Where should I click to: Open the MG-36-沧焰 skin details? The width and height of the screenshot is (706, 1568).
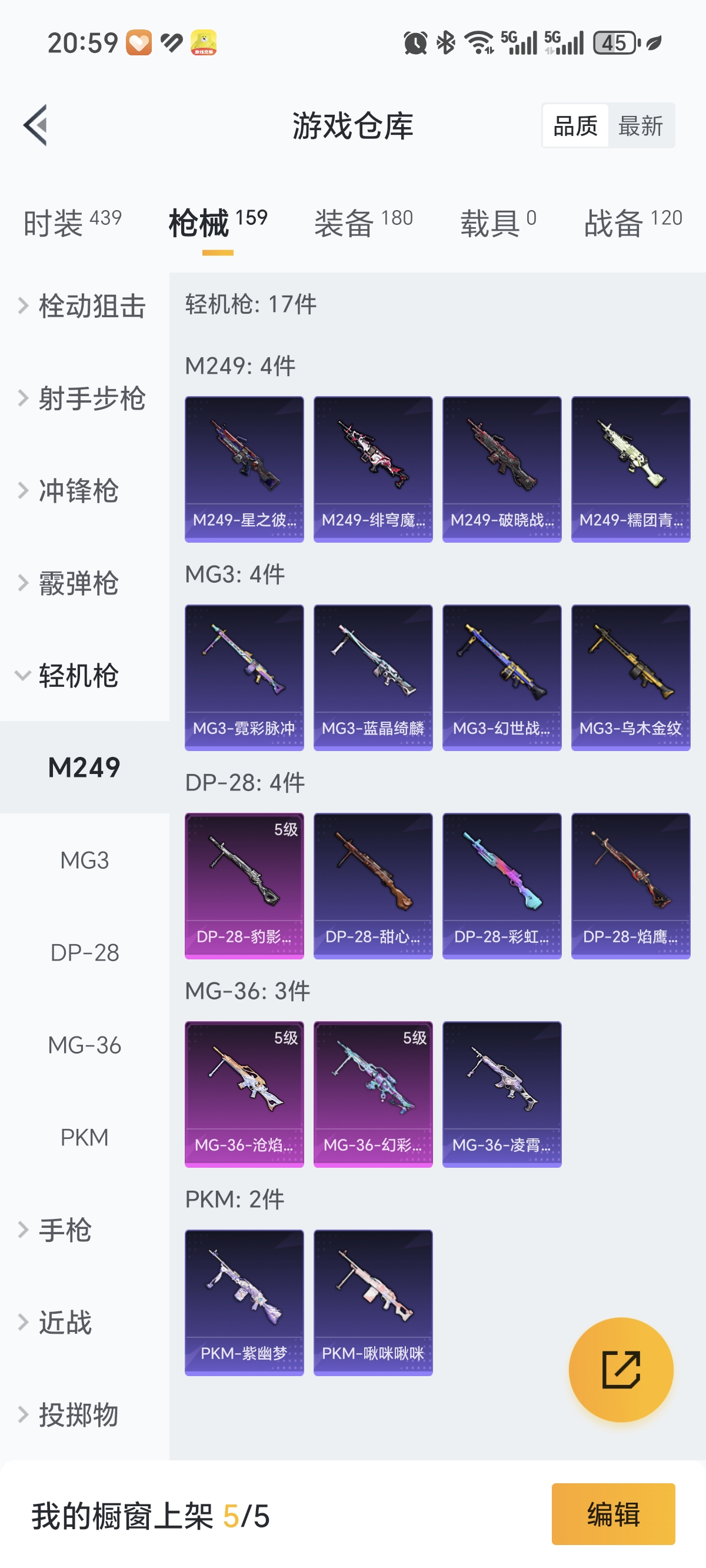pyautogui.click(x=244, y=1094)
